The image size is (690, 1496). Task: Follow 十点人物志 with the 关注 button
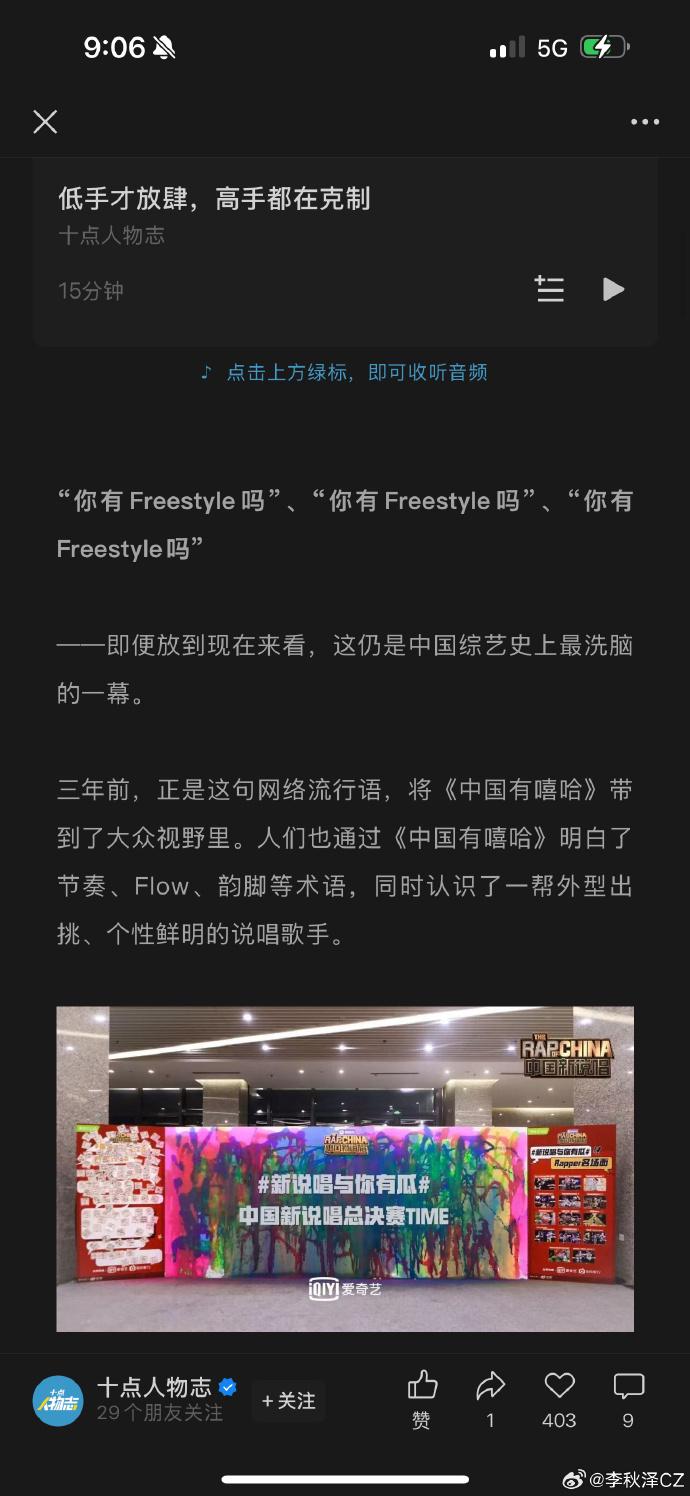[x=288, y=1401]
